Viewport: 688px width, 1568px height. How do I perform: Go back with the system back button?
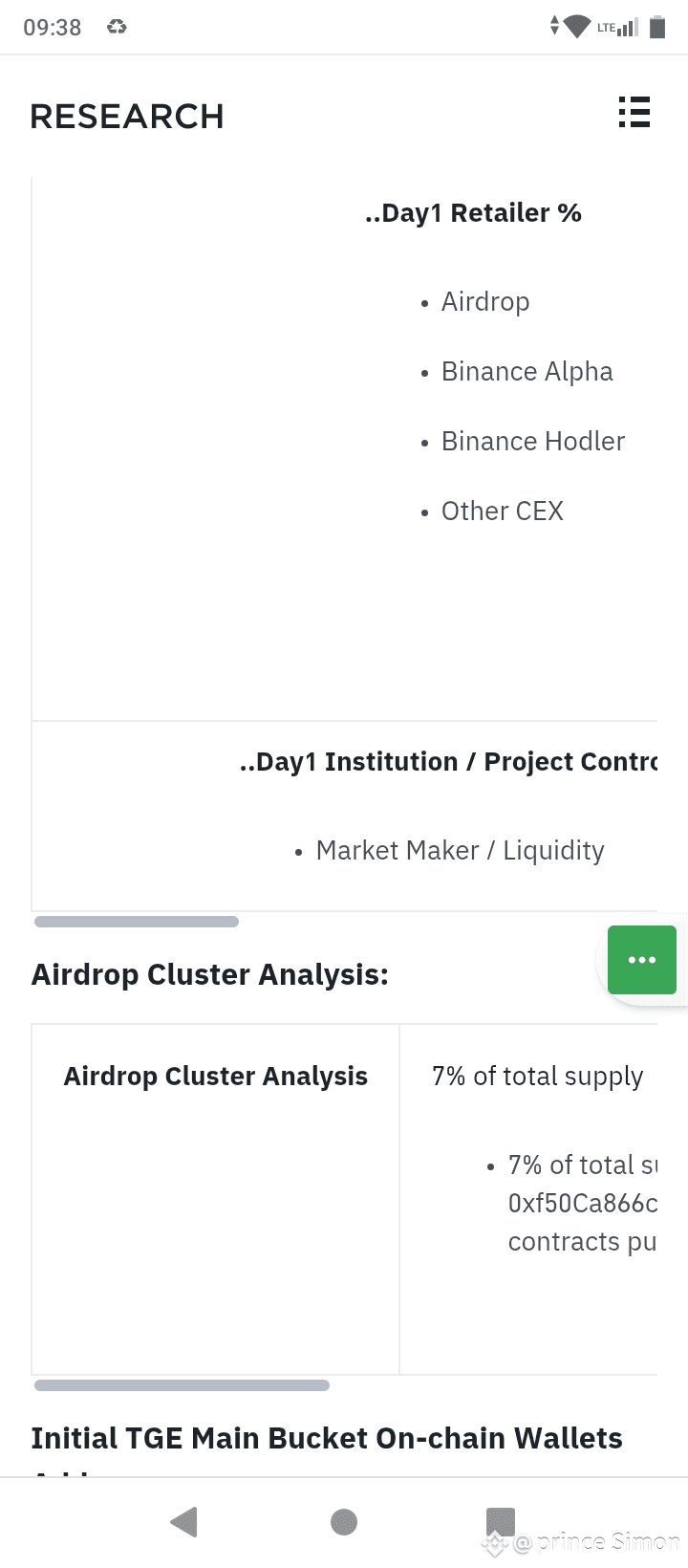pos(183,1521)
